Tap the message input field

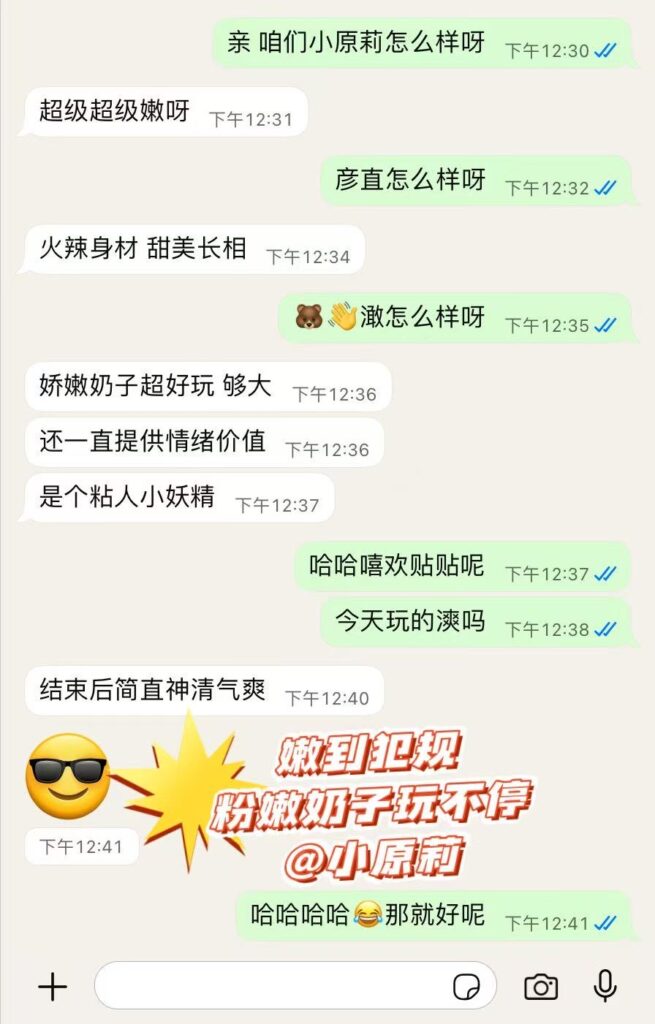[x=270, y=987]
